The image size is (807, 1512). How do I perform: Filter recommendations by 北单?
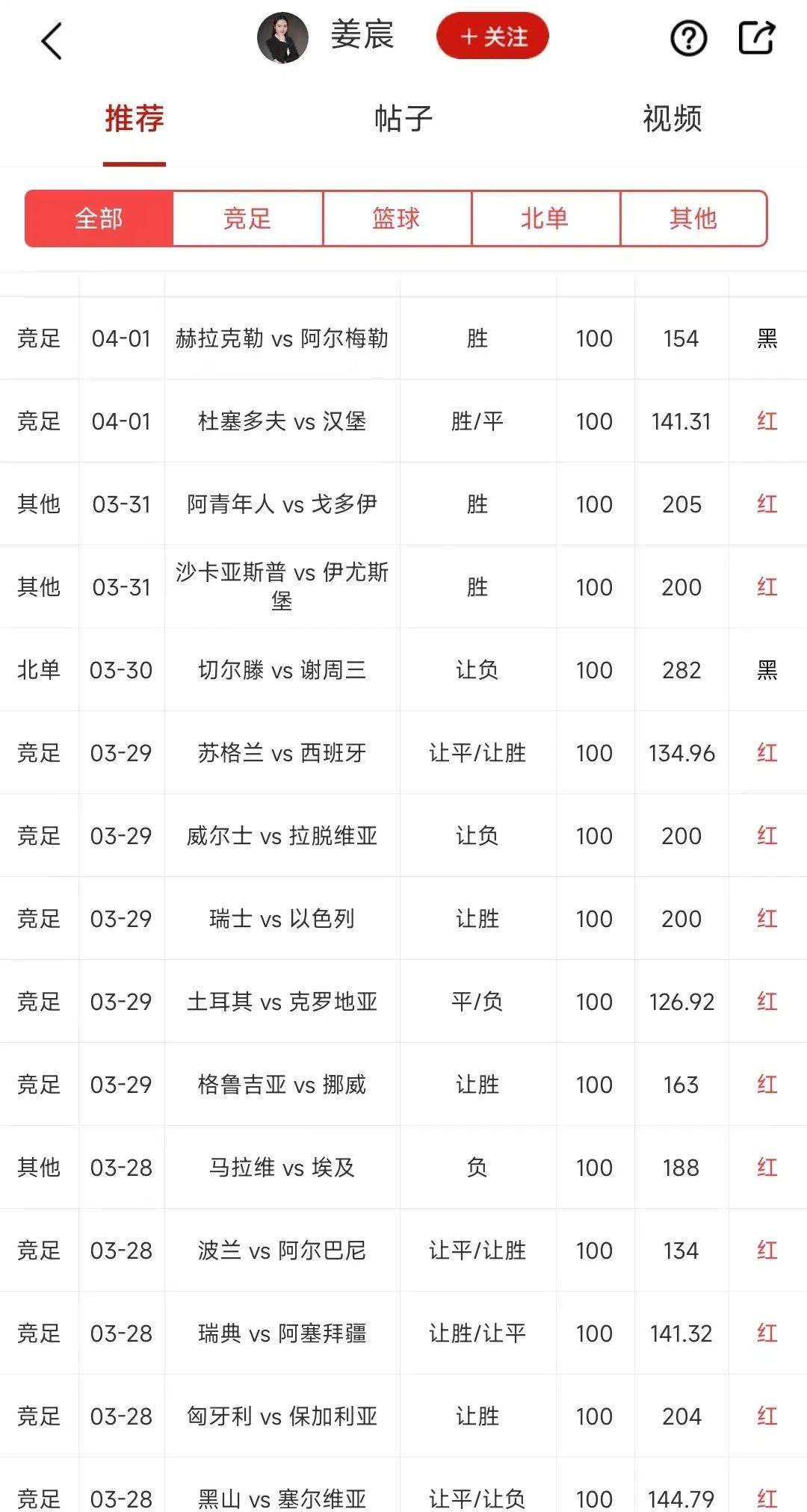[x=545, y=219]
